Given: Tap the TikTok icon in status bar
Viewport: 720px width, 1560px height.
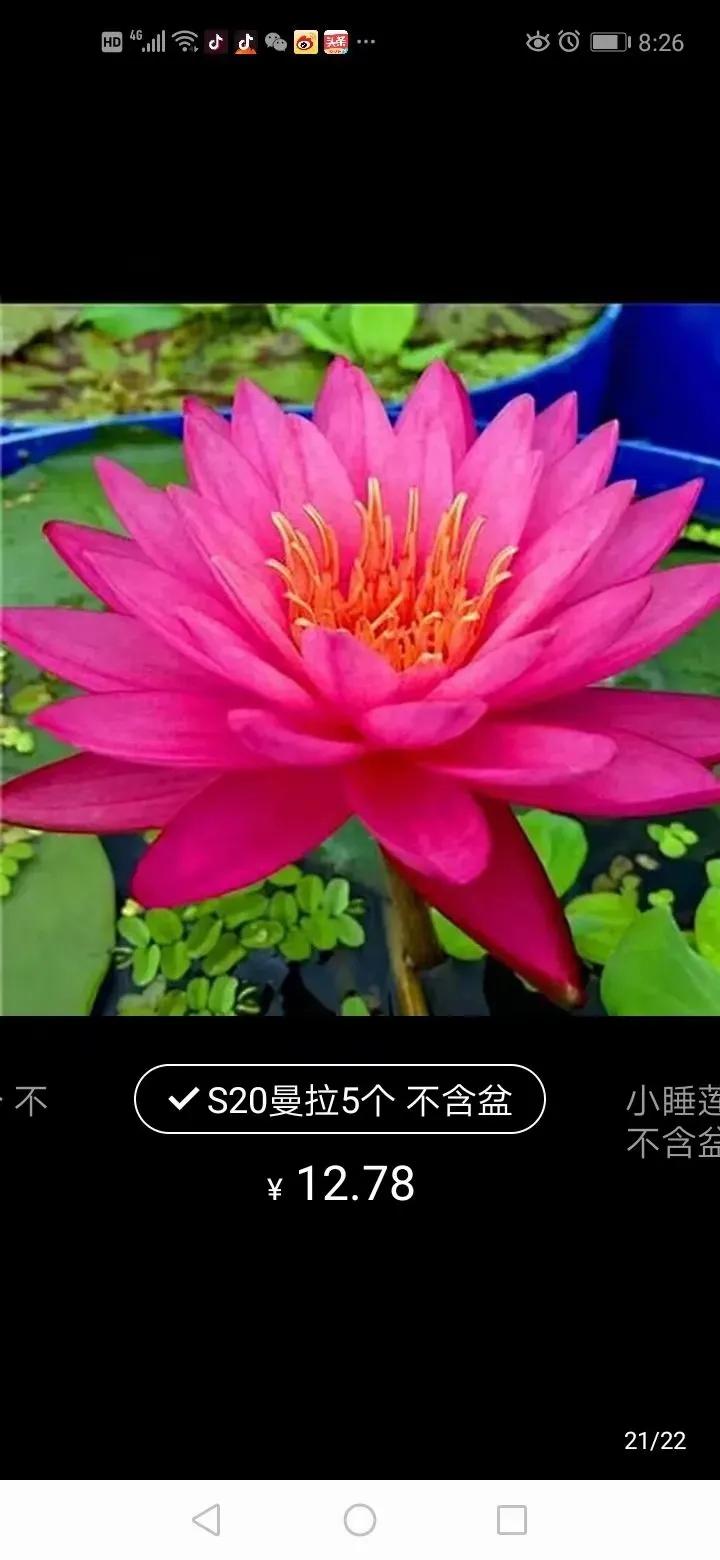Looking at the screenshot, I should tap(215, 42).
